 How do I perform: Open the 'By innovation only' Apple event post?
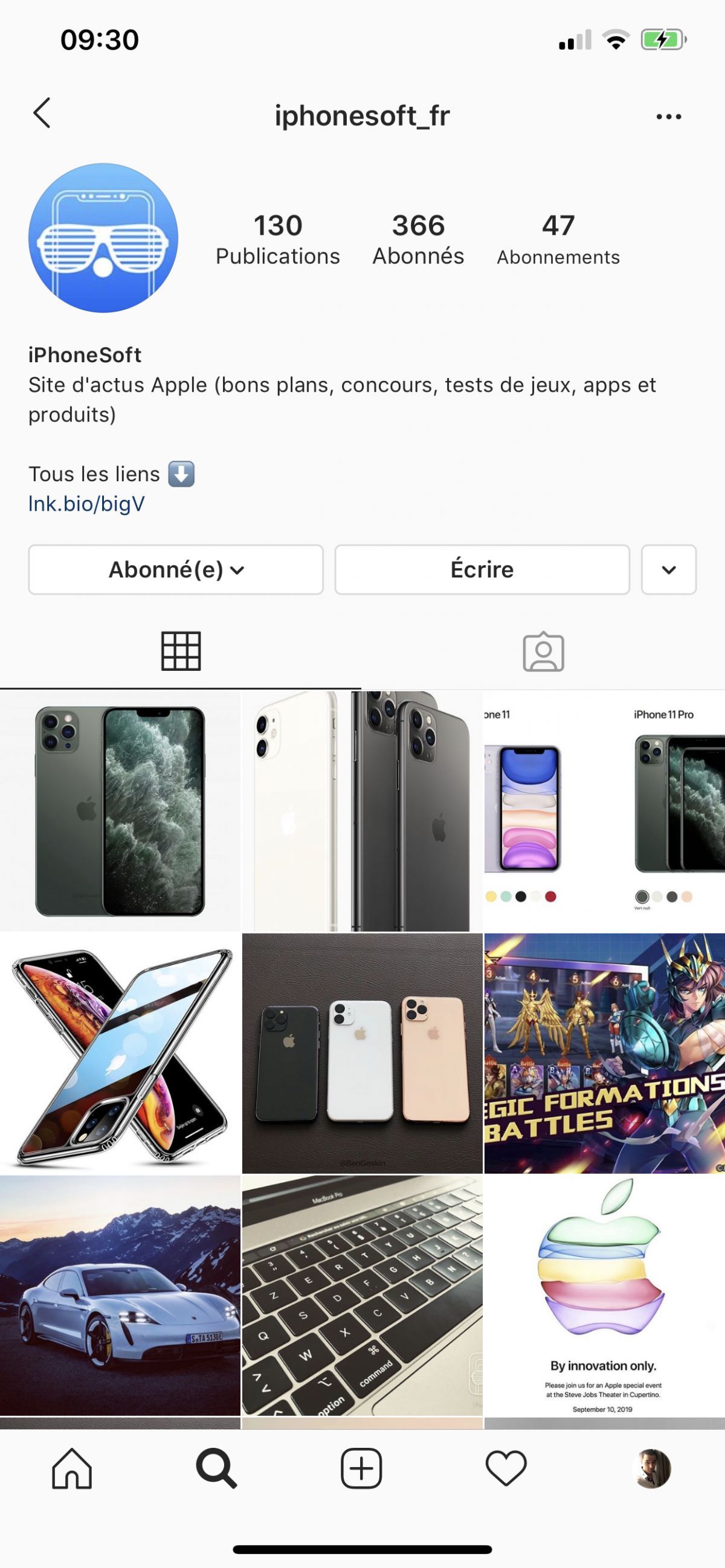604,1295
